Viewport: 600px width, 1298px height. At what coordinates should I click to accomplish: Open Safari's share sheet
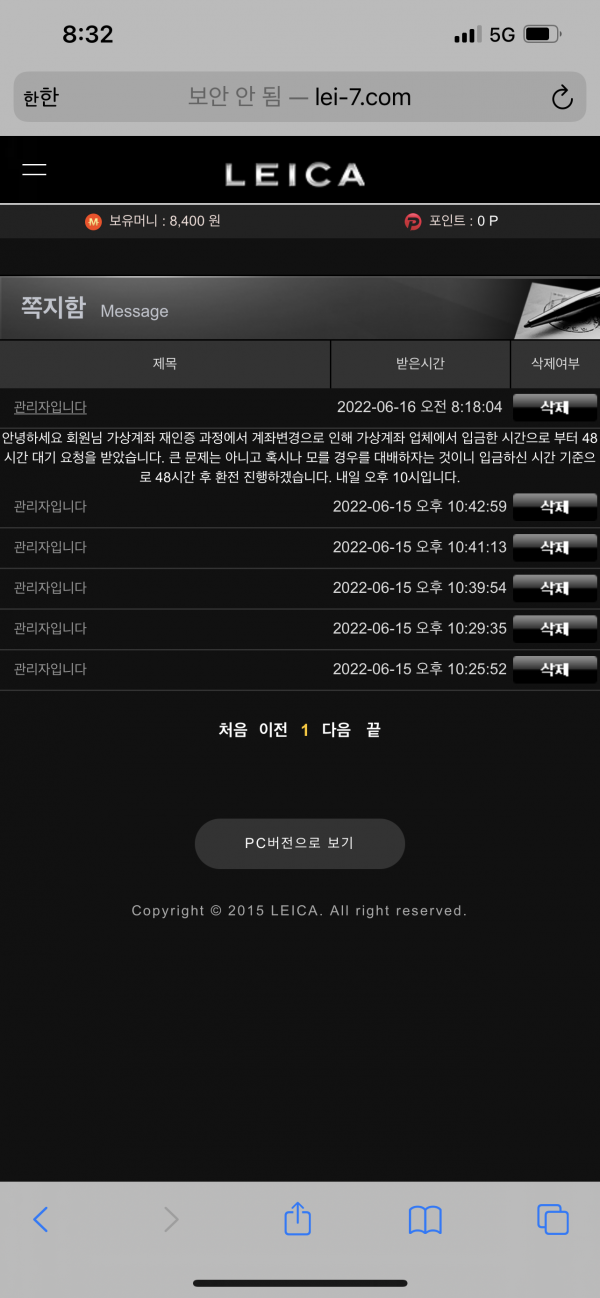(298, 1219)
